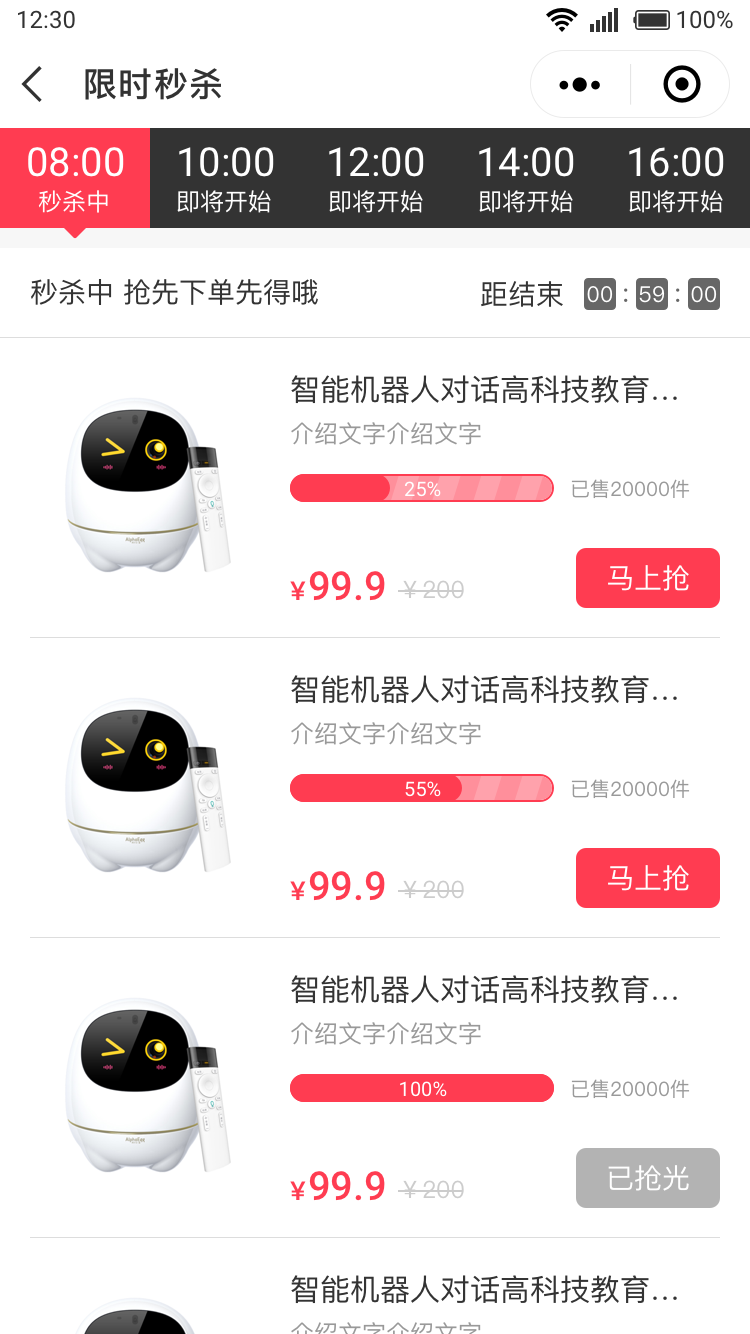Tap the signal strength bars icon
Viewport: 750px width, 1334px height.
coord(604,18)
